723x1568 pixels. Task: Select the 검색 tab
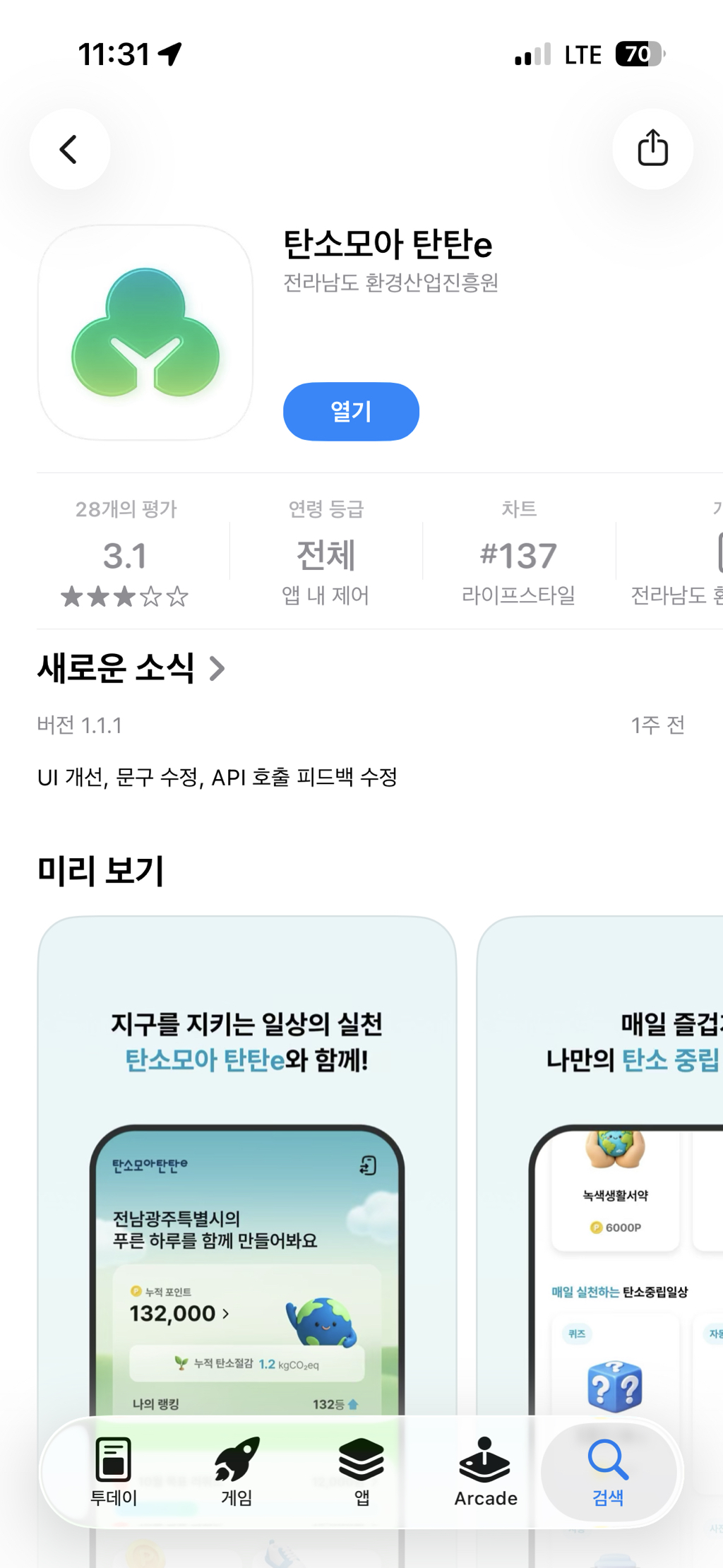click(x=609, y=1472)
